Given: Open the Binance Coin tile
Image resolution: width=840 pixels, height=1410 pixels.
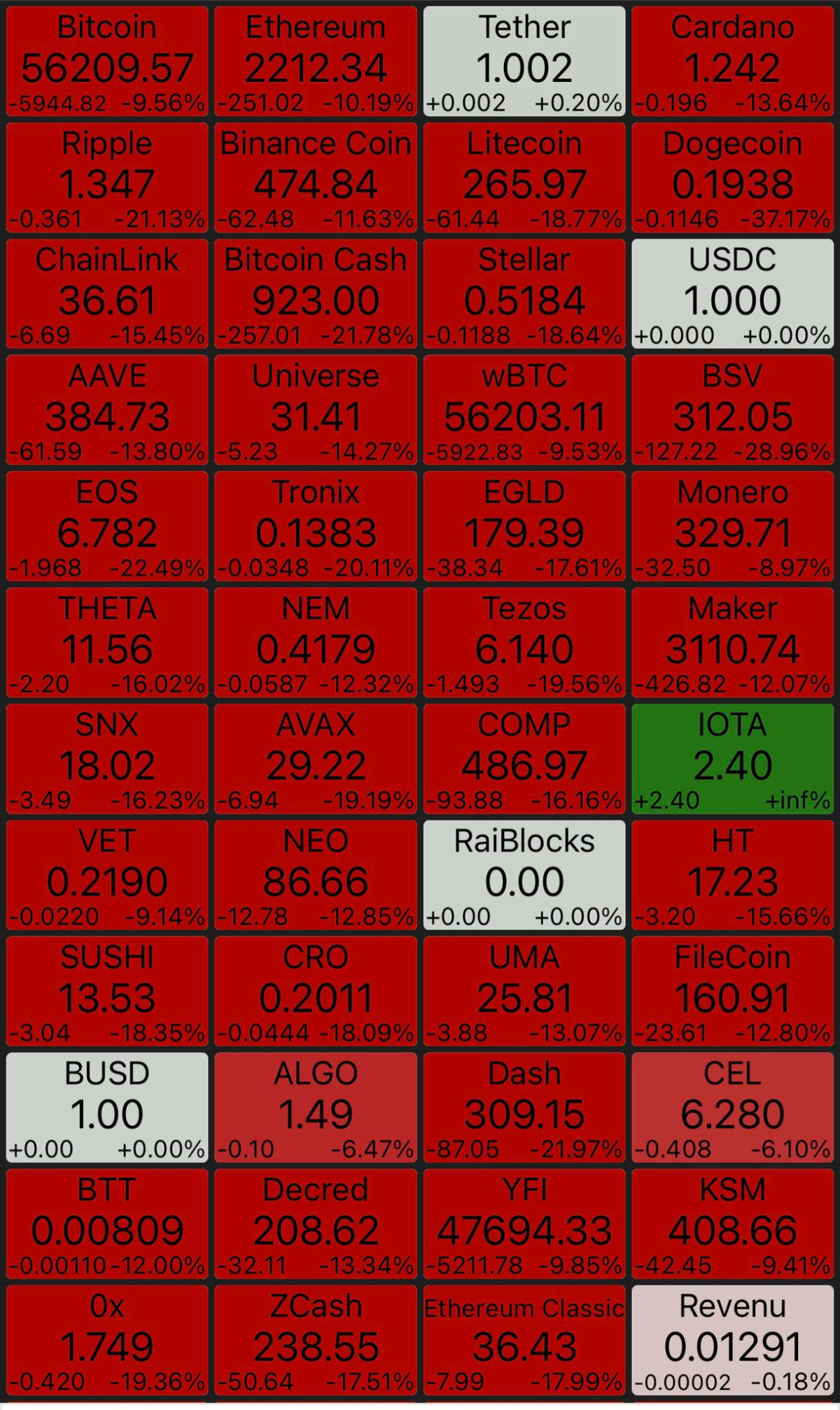Looking at the screenshot, I should pyautogui.click(x=316, y=178).
